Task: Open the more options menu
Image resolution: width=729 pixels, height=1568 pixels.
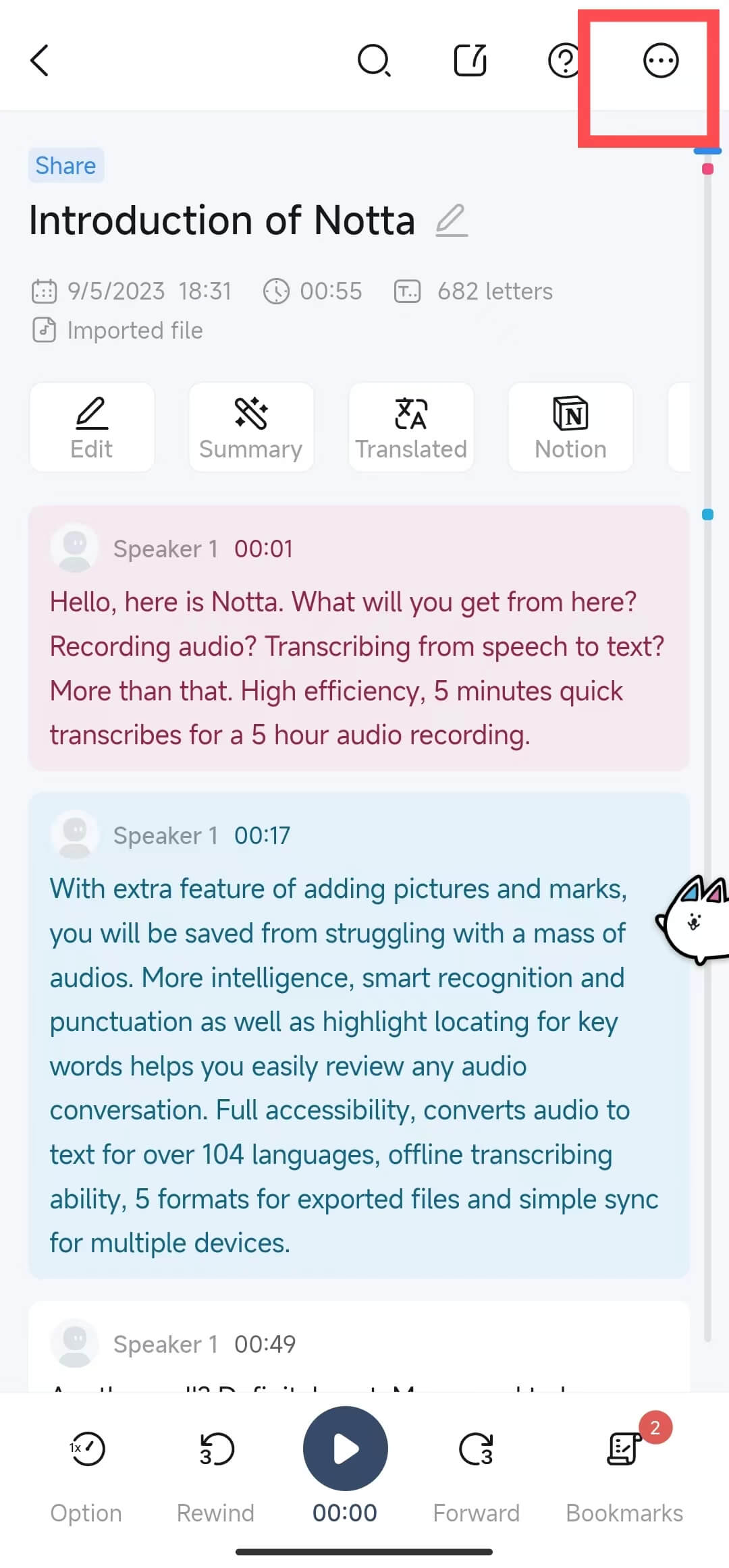Action: pos(660,61)
